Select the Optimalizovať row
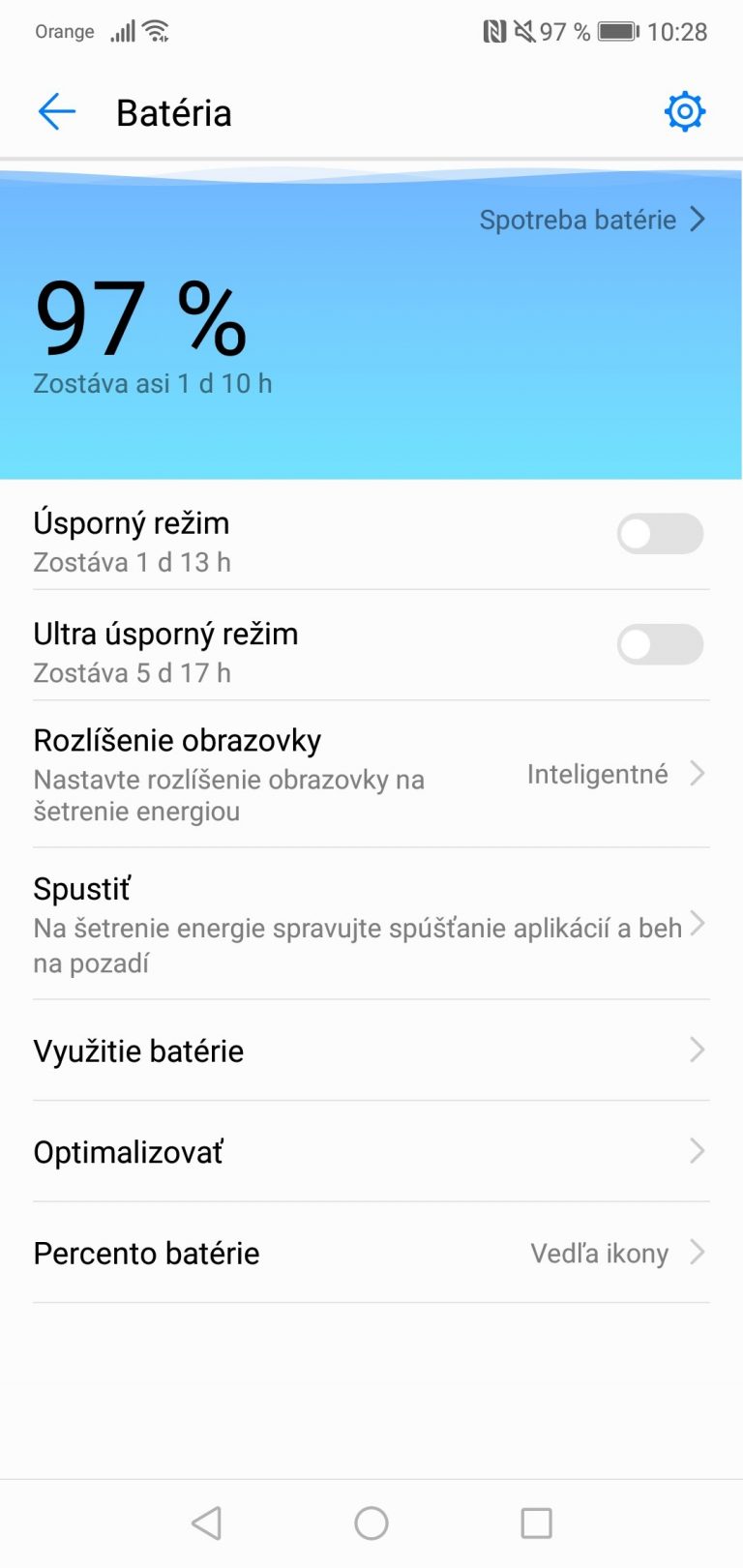 coord(371,1151)
